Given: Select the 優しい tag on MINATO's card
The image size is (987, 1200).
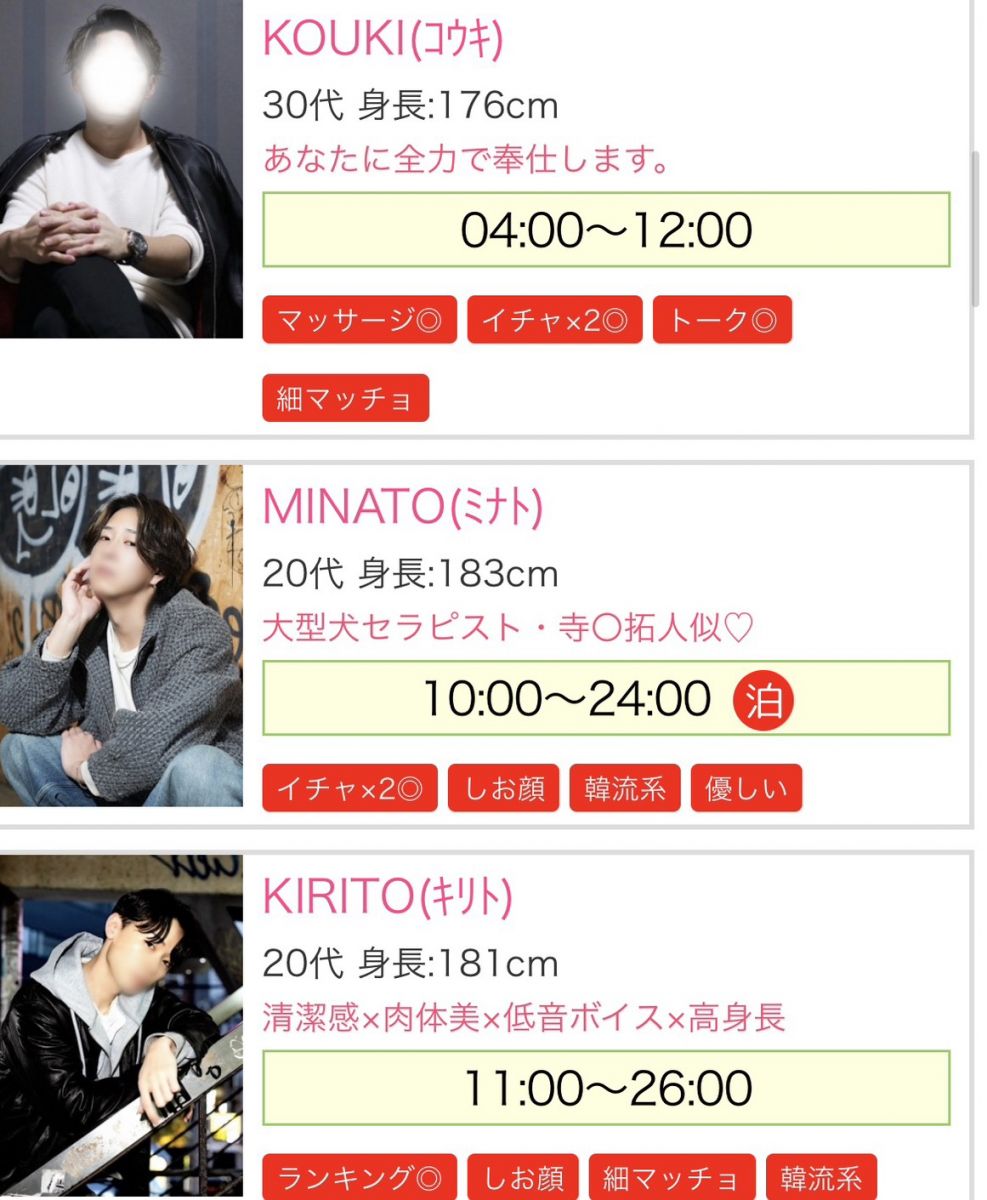Looking at the screenshot, I should tap(746, 789).
